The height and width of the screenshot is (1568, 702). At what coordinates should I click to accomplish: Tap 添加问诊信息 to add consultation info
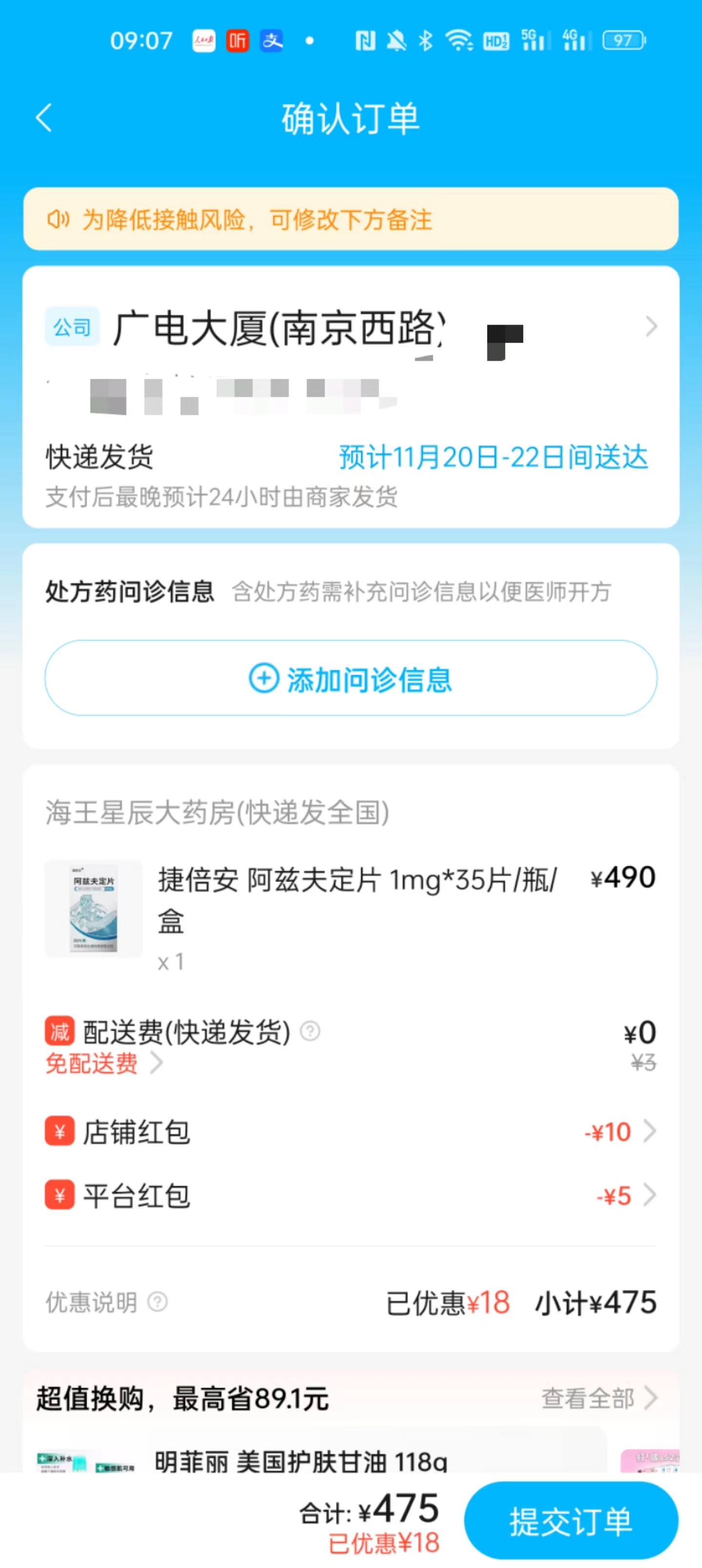pyautogui.click(x=351, y=678)
